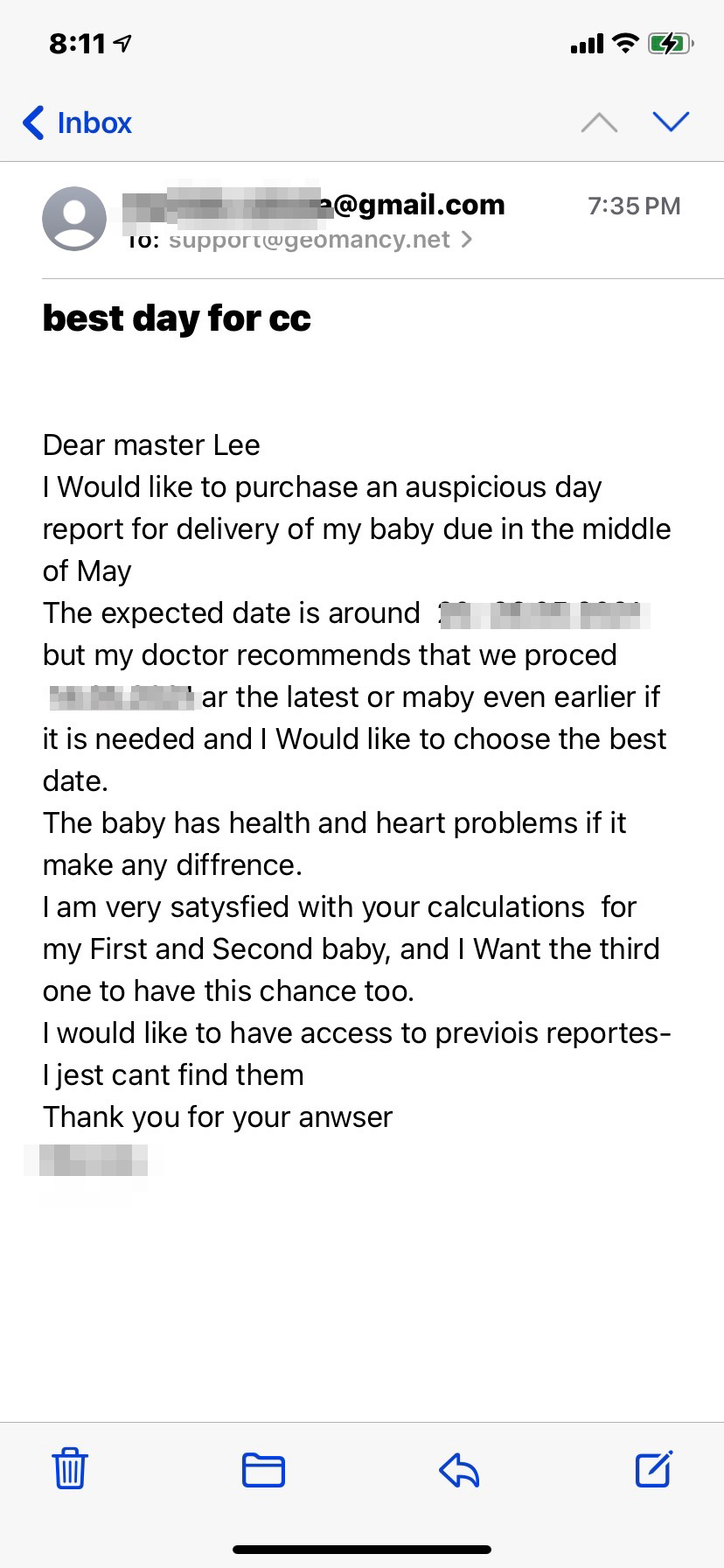Open the sender's contact avatar
The width and height of the screenshot is (724, 1568).
point(74,219)
